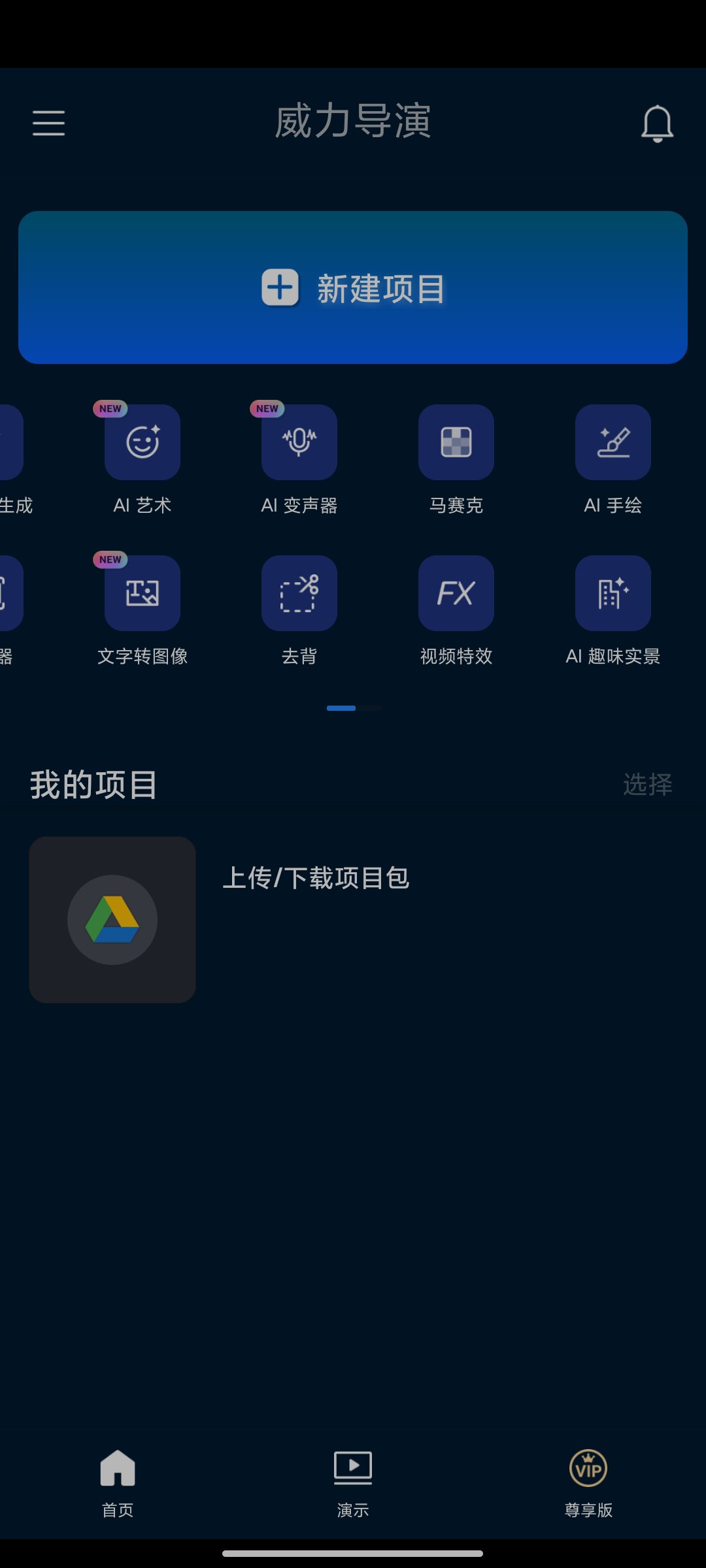Open the AI 趣味实景 tool
This screenshot has height=1568, width=706.
[x=613, y=593]
